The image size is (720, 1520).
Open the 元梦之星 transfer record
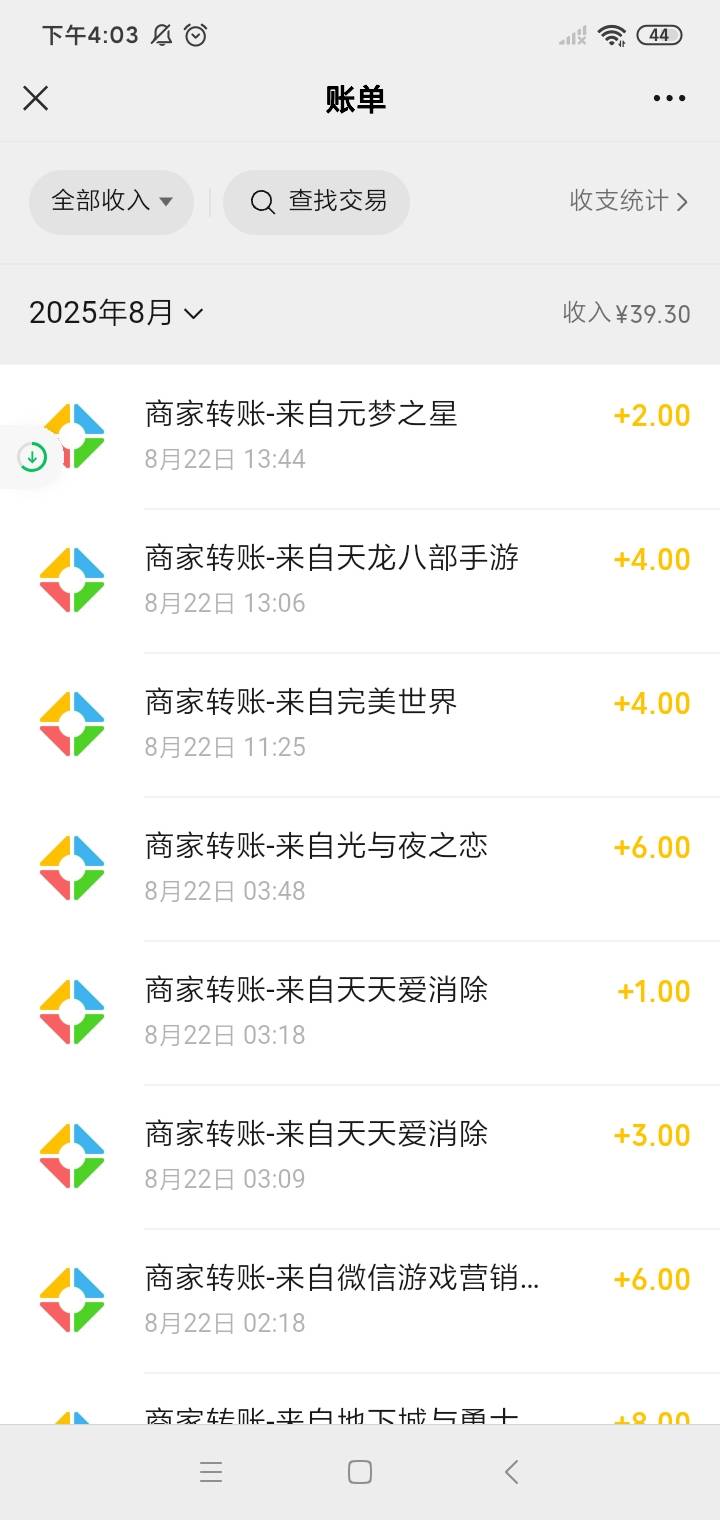coord(360,437)
